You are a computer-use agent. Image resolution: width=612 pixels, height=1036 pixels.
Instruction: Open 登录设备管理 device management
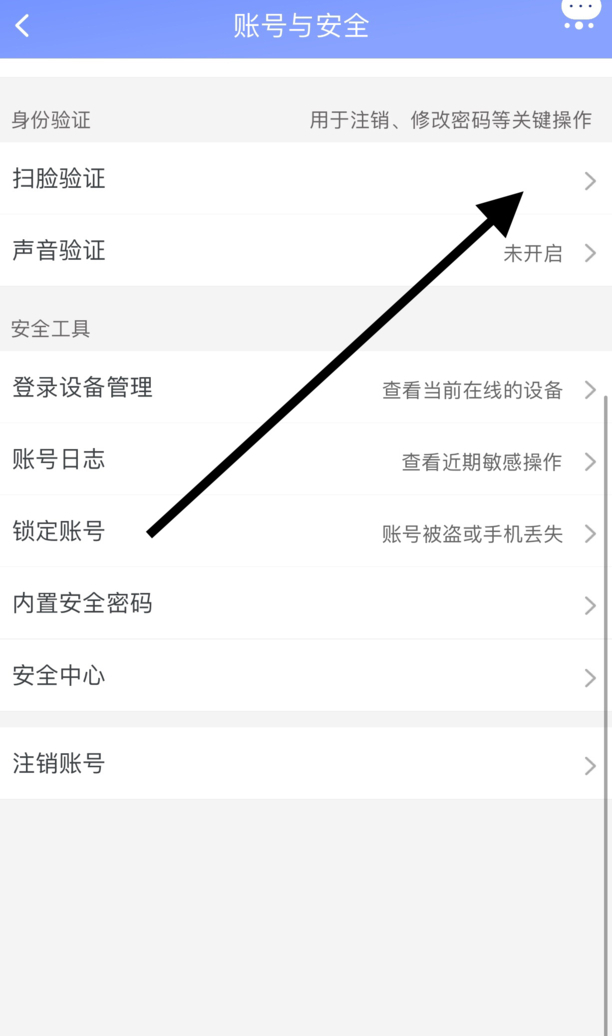tap(306, 387)
